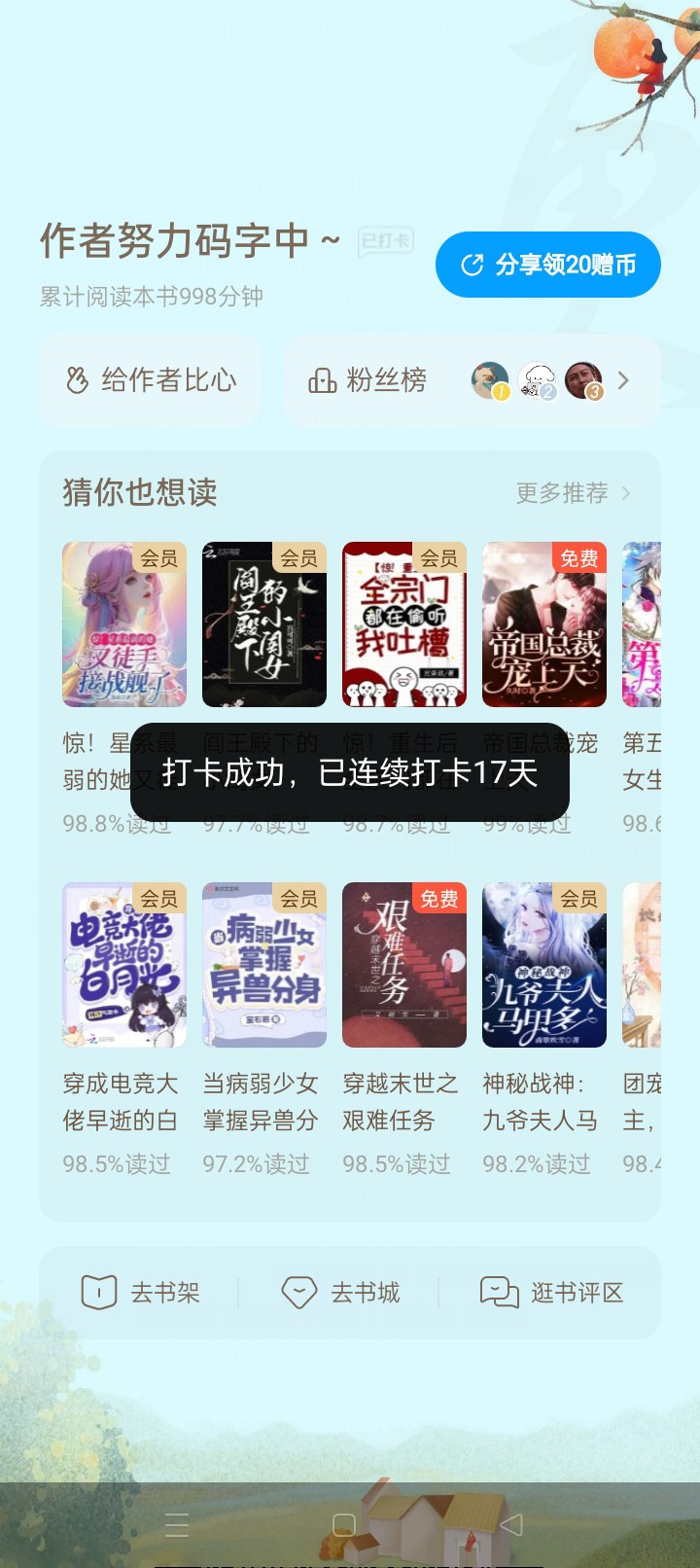Open 穿成电竞大佬早逝的白月光 book

click(124, 965)
